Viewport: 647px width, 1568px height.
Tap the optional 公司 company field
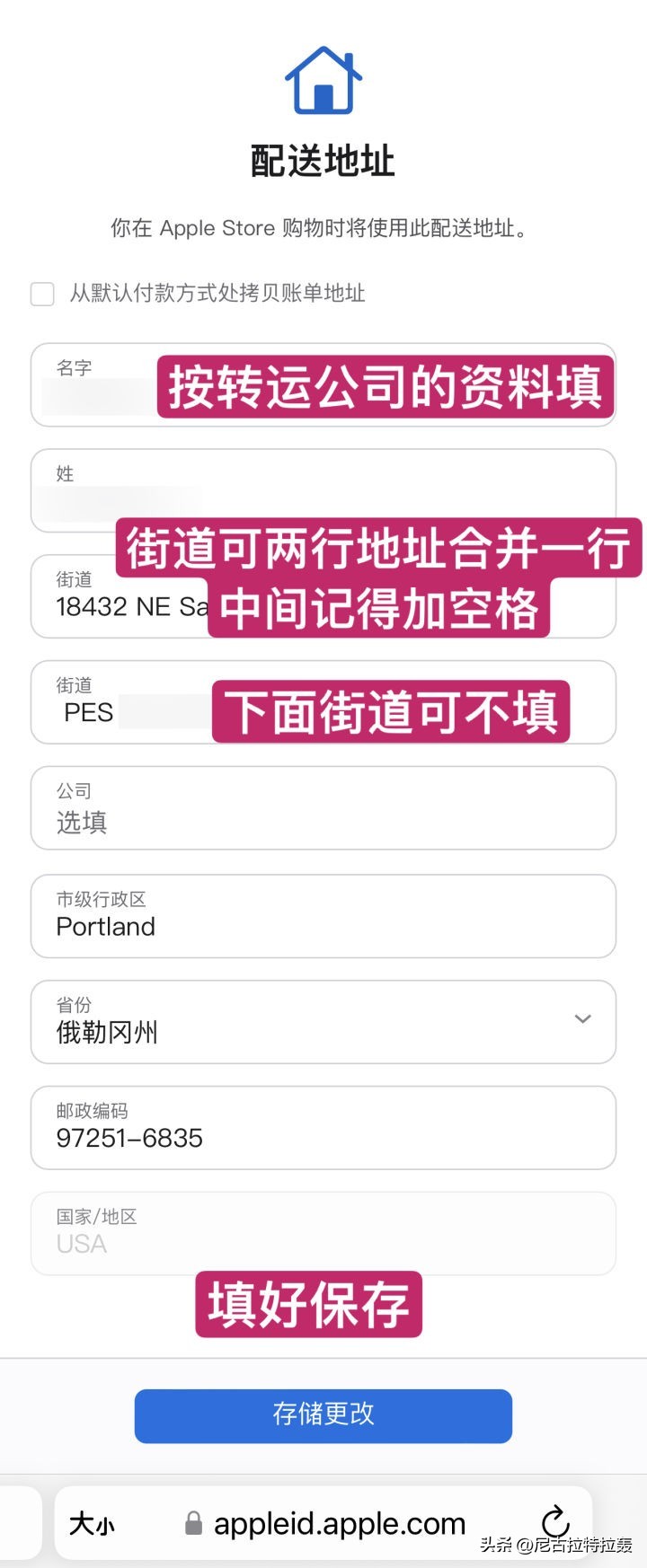(x=323, y=808)
